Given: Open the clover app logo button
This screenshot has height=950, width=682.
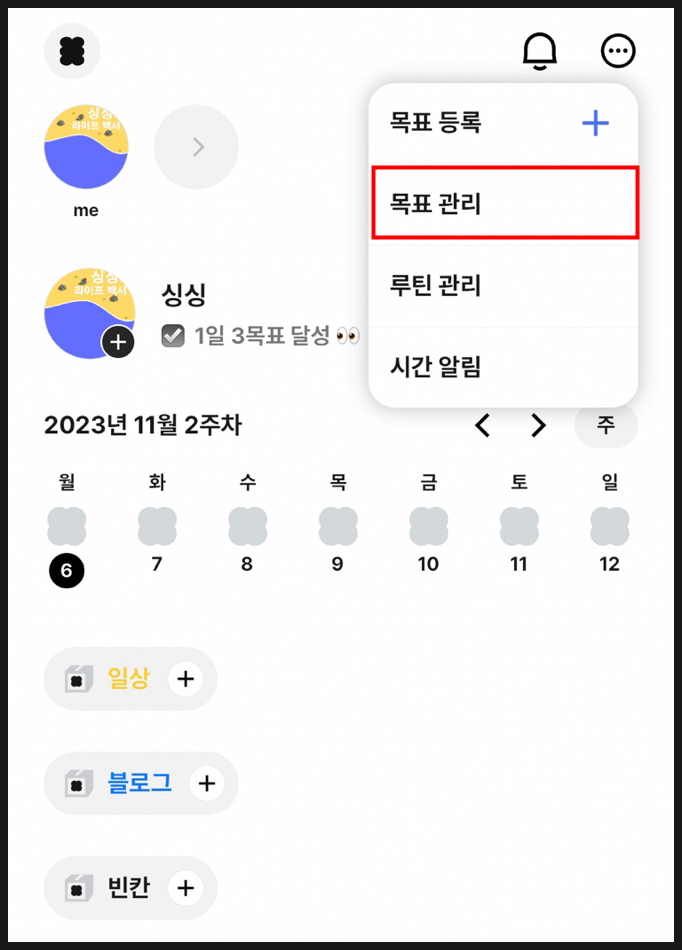Looking at the screenshot, I should coord(72,51).
